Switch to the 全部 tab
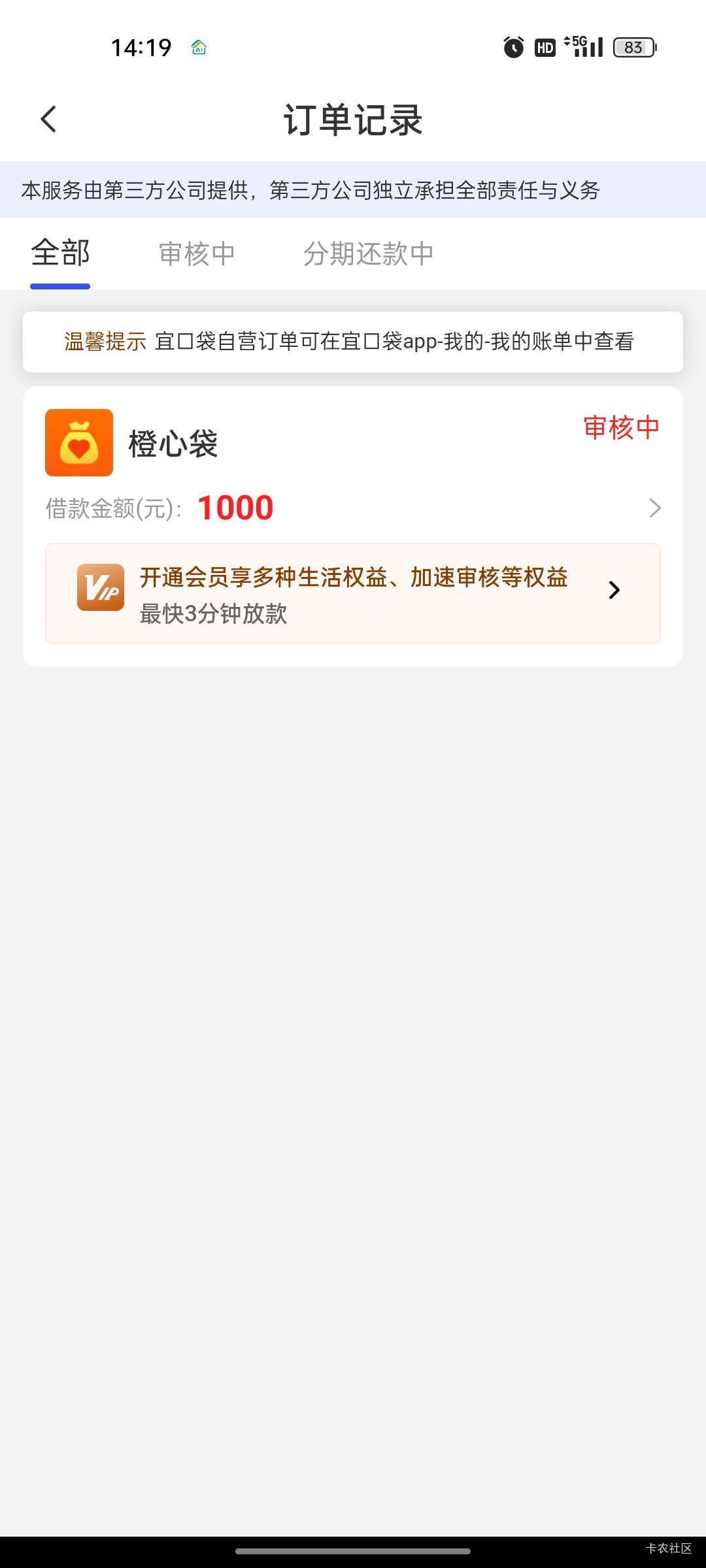 (60, 253)
